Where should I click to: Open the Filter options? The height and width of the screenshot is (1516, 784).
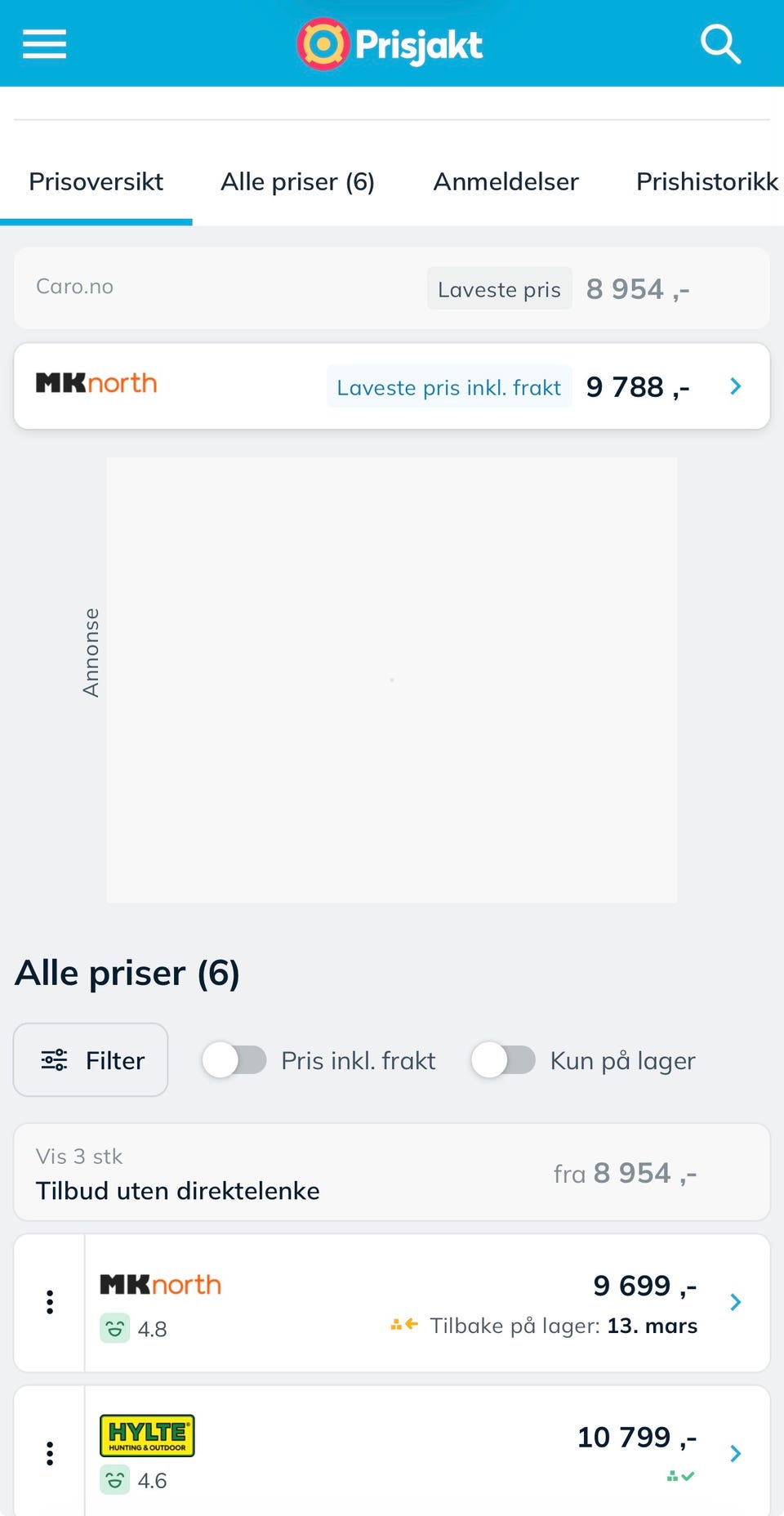pos(90,1059)
